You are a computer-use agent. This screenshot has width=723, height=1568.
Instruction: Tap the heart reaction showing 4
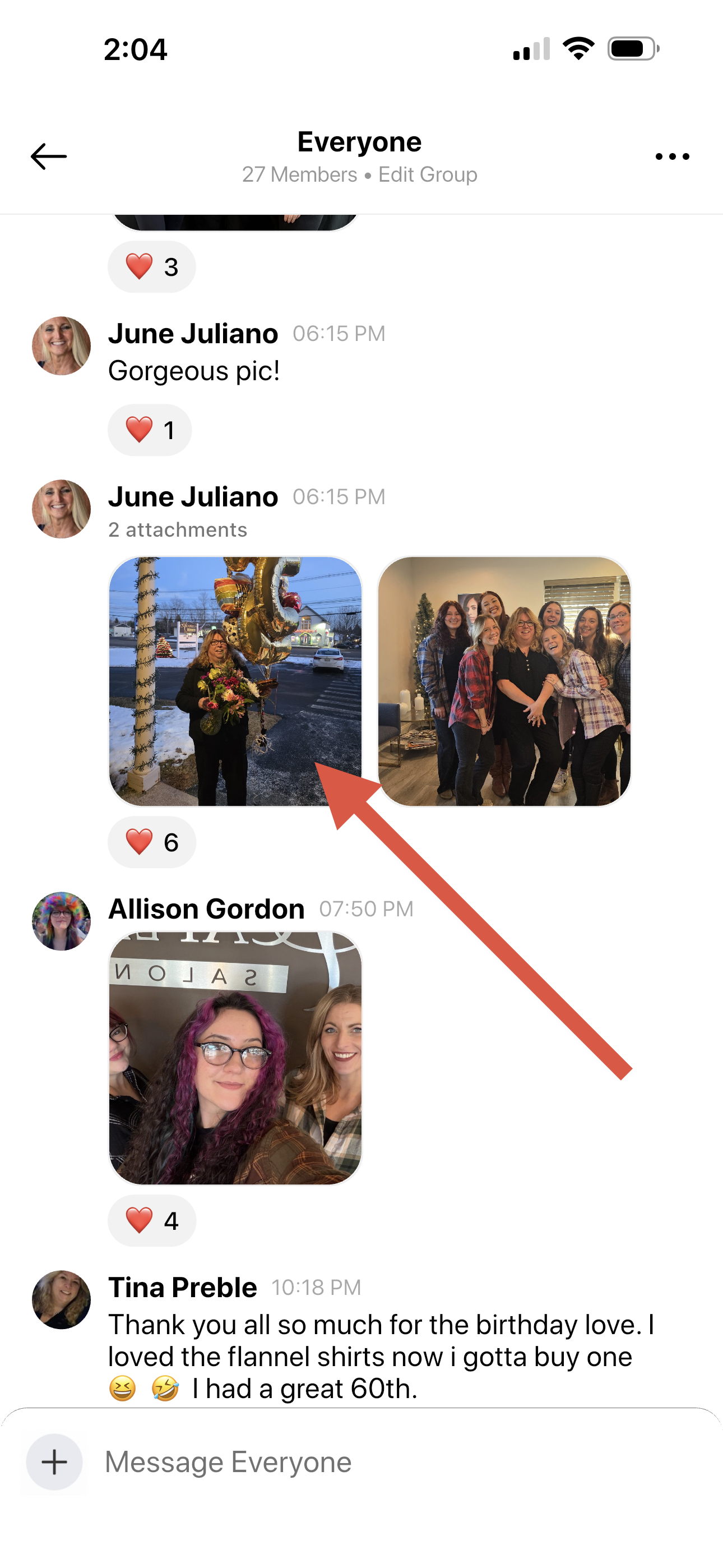(x=151, y=1220)
